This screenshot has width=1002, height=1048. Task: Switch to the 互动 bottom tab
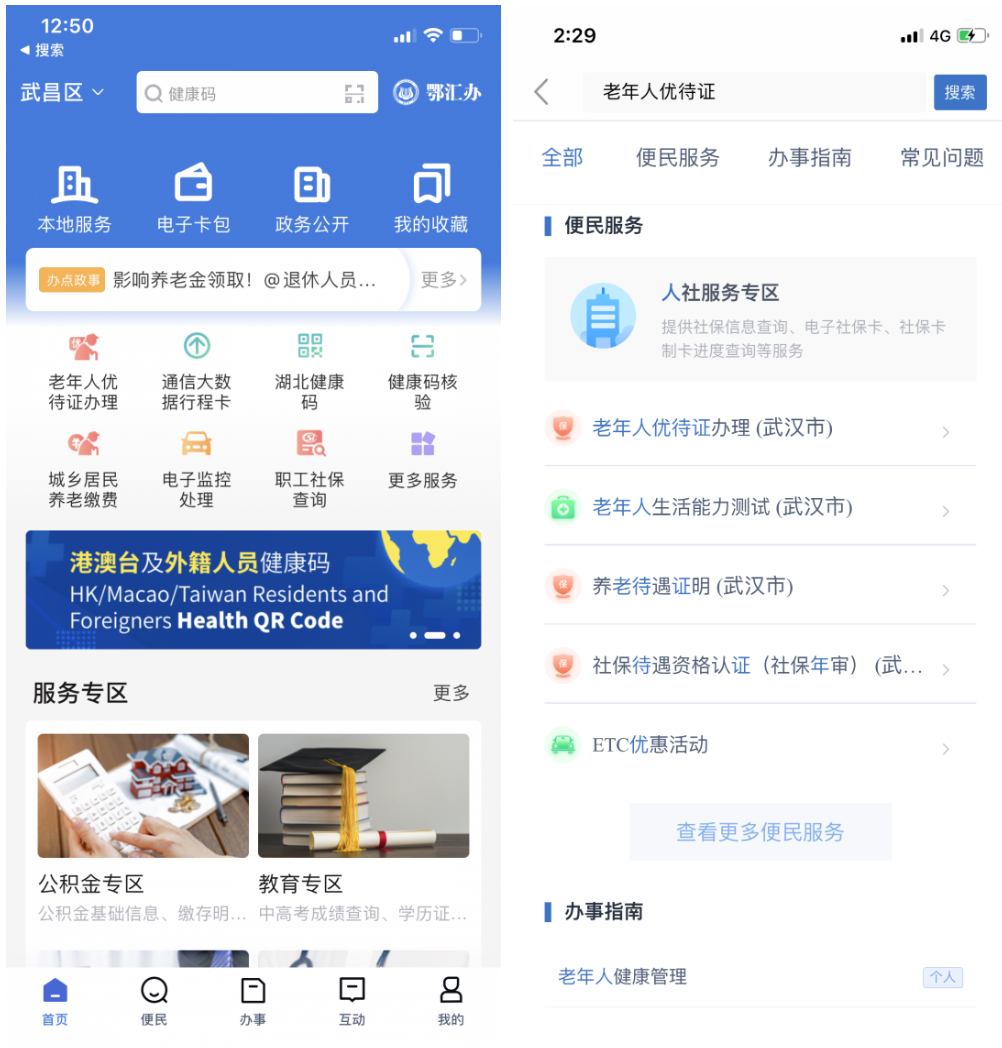(352, 1002)
